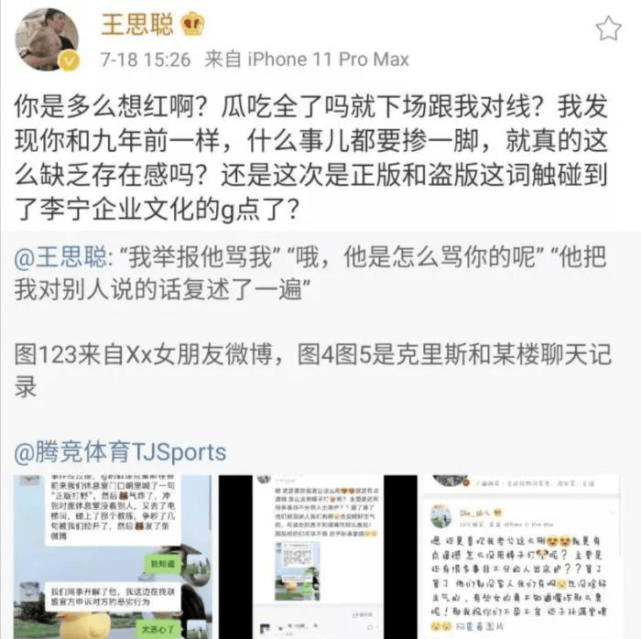Image resolution: width=641 pixels, height=639 pixels.
Task: View the middle attached image with black borders
Action: coord(315,556)
